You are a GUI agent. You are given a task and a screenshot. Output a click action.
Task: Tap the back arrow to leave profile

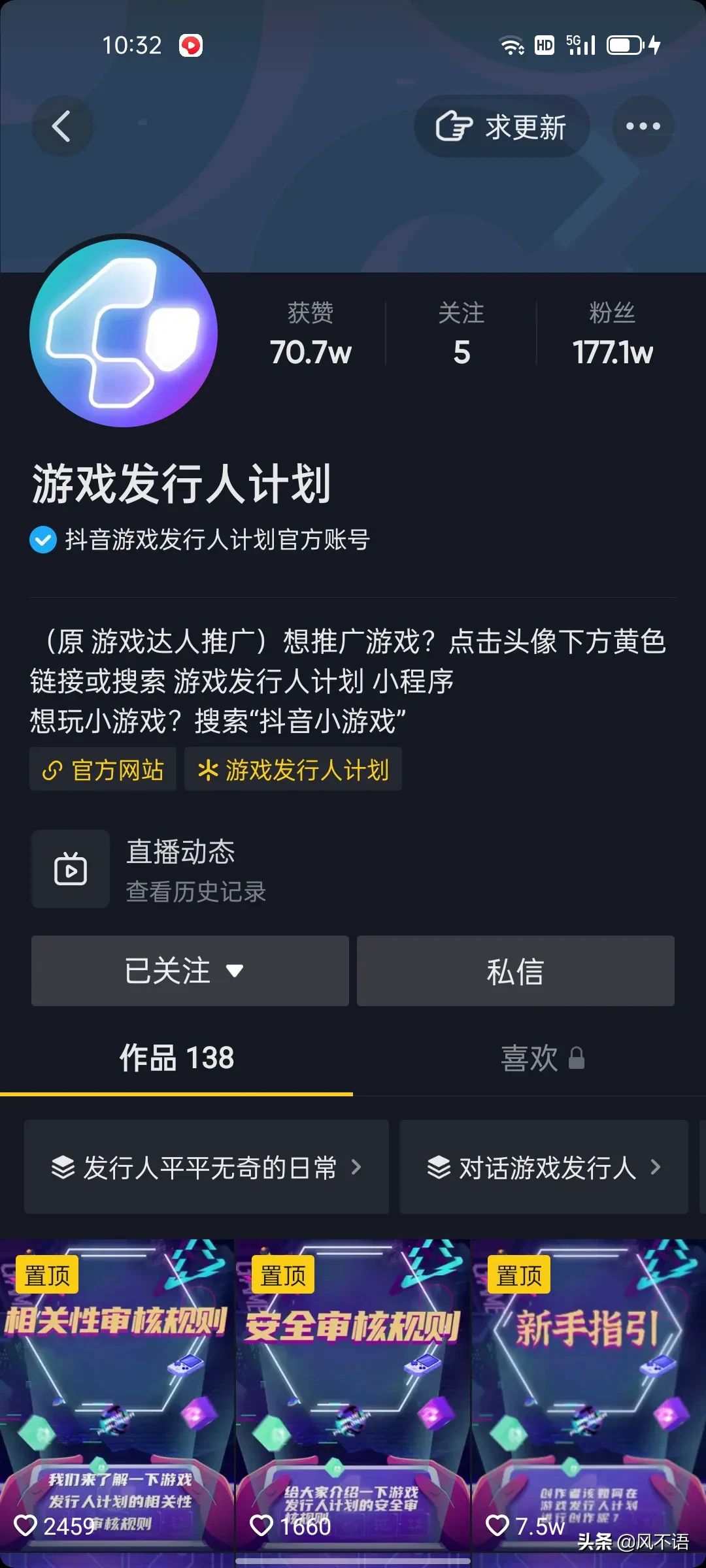pyautogui.click(x=62, y=126)
